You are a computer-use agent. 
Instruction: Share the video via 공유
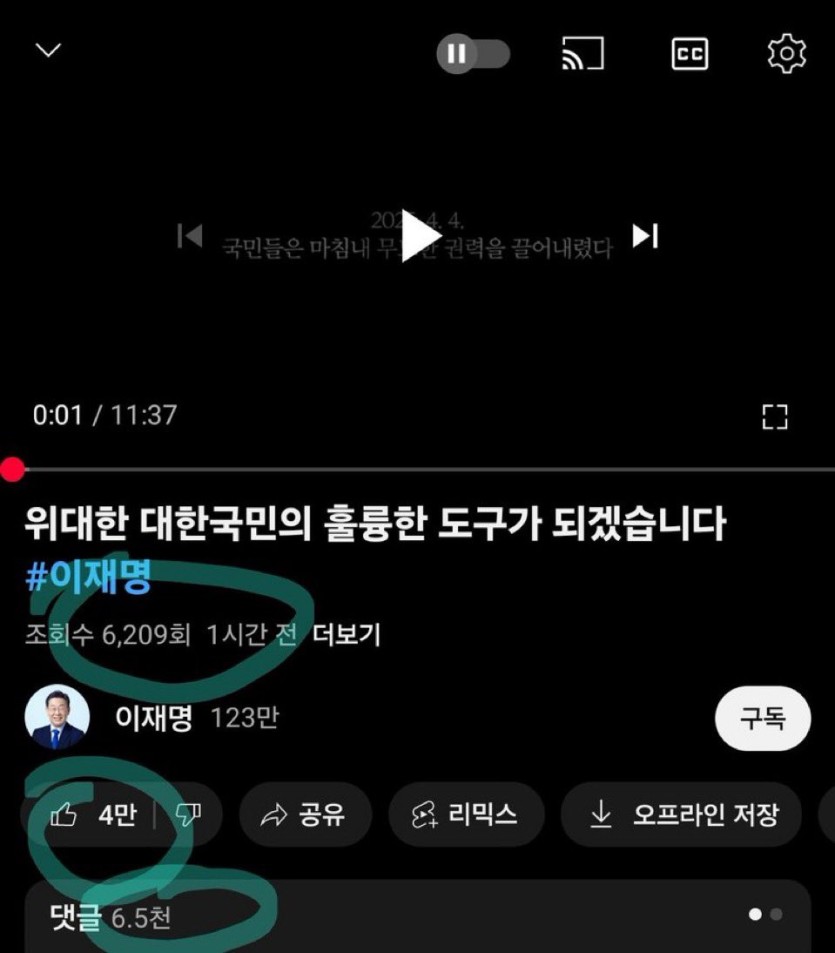tap(304, 815)
